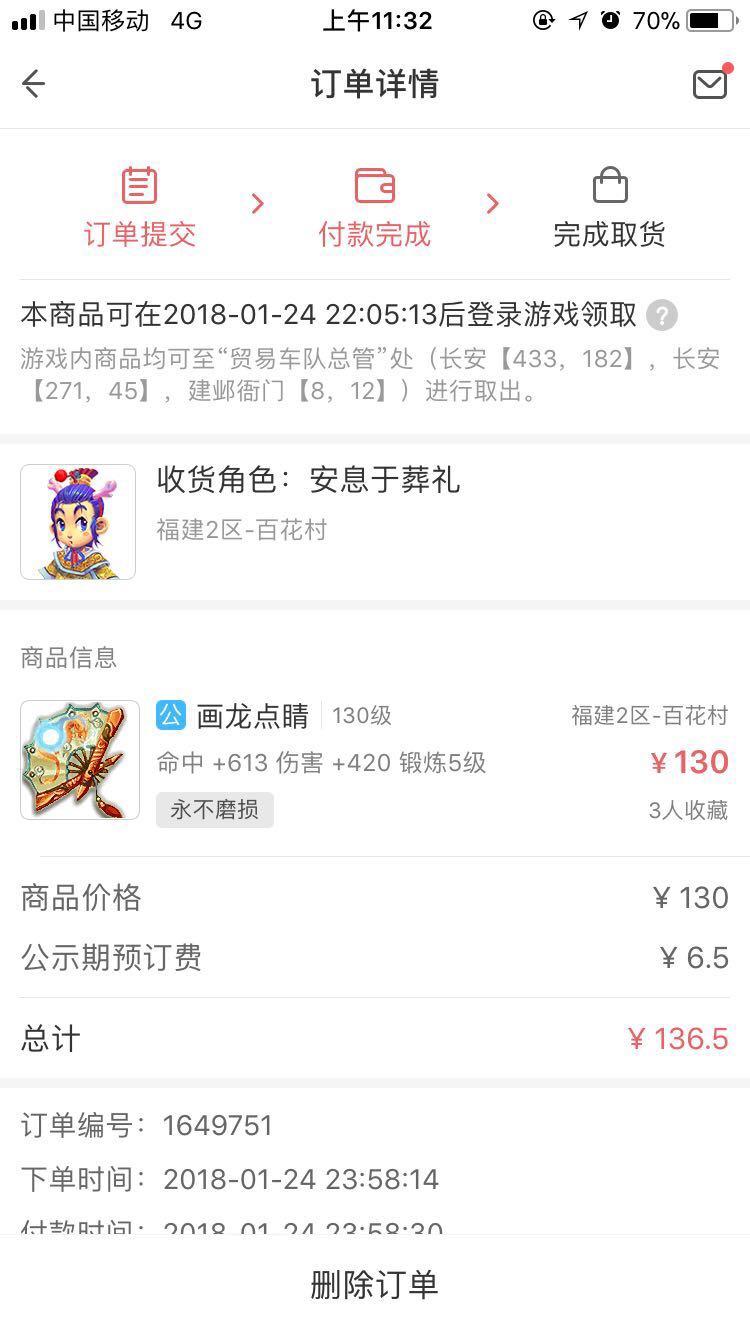The image size is (750, 1334).
Task: Toggle the 永不磨损 durability tag
Action: pos(214,811)
